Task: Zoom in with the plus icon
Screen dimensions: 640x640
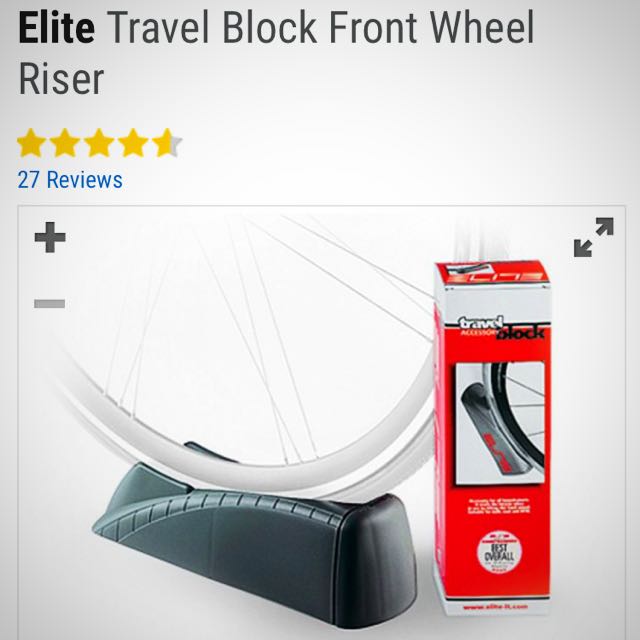Action: [49, 238]
